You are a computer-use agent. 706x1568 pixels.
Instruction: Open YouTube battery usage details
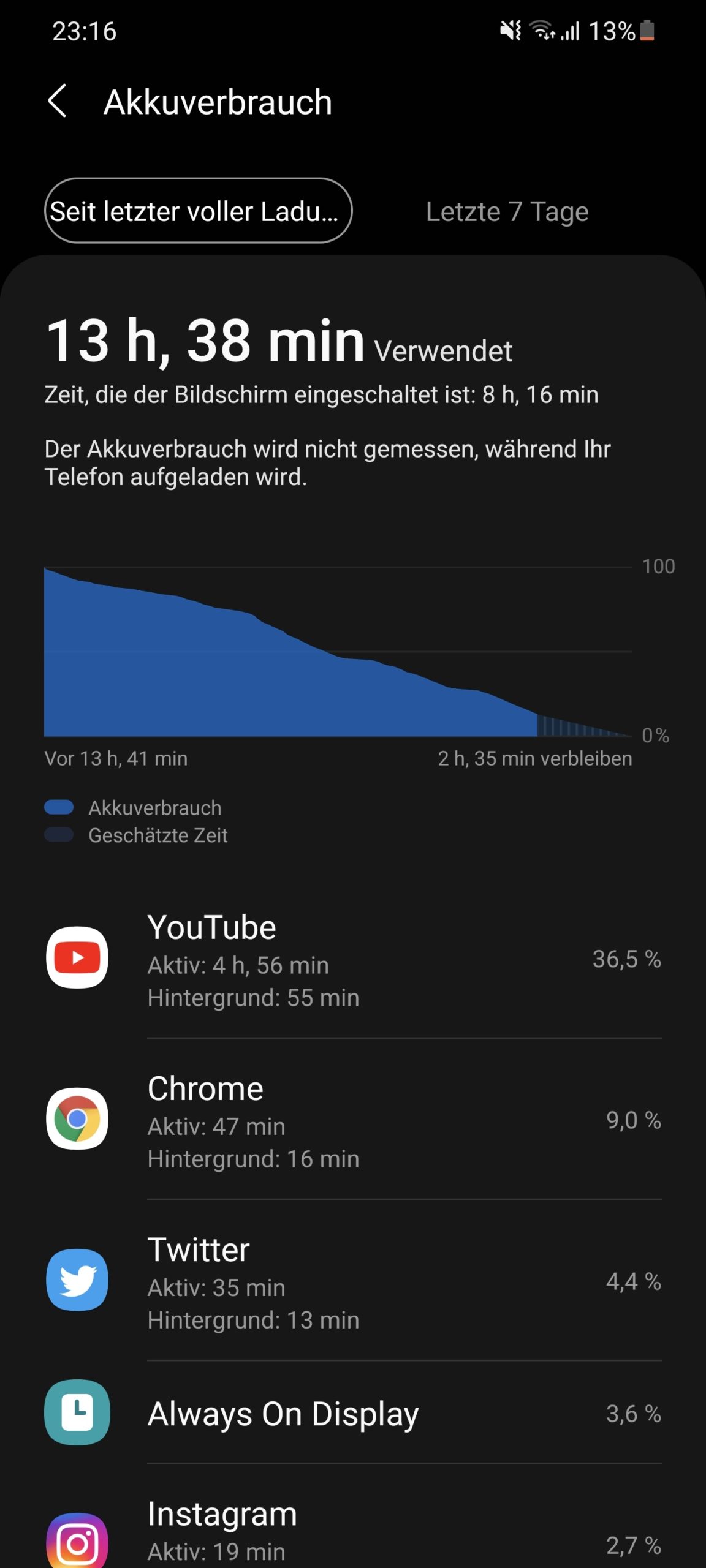[x=353, y=959]
